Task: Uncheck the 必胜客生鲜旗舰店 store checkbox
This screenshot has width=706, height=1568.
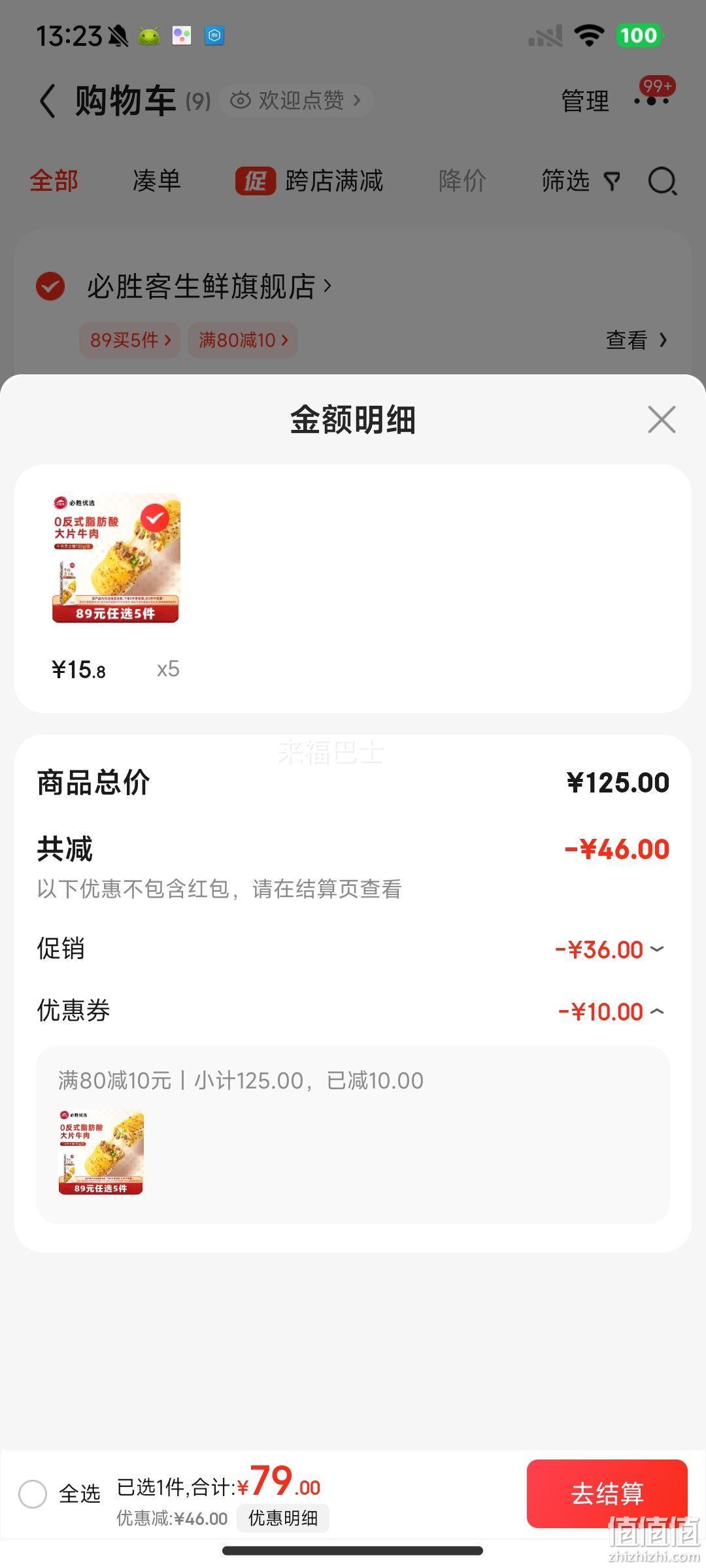Action: tap(50, 286)
